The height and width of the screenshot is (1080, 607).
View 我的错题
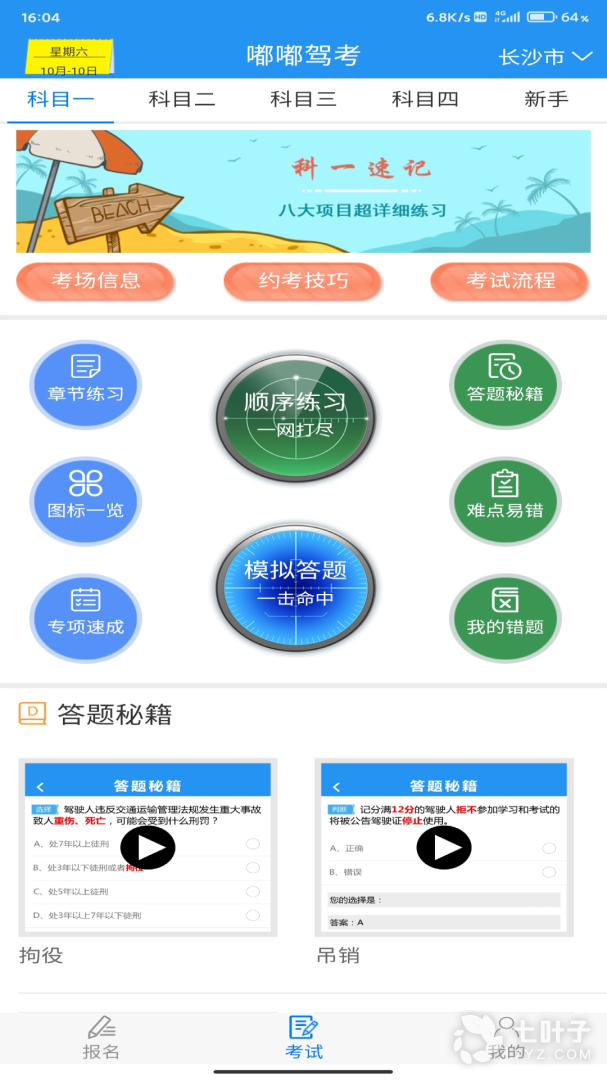(x=505, y=617)
